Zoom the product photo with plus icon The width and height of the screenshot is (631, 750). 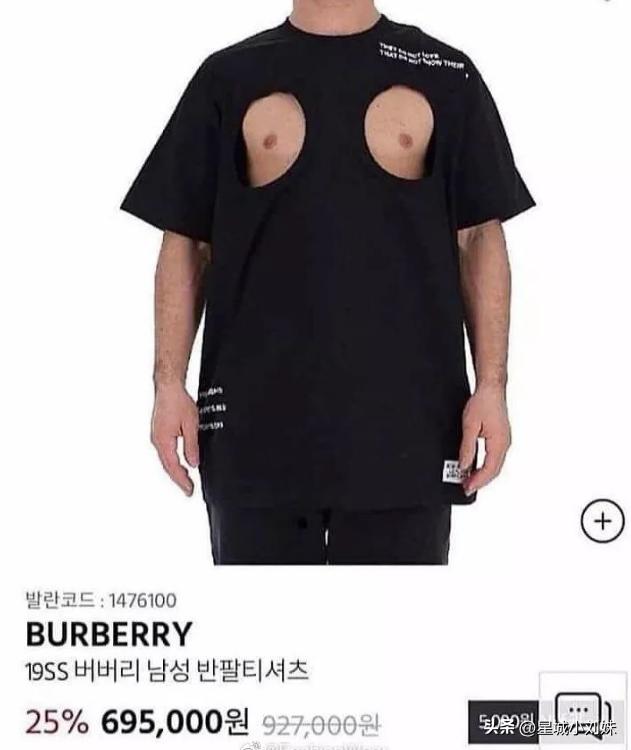click(602, 521)
